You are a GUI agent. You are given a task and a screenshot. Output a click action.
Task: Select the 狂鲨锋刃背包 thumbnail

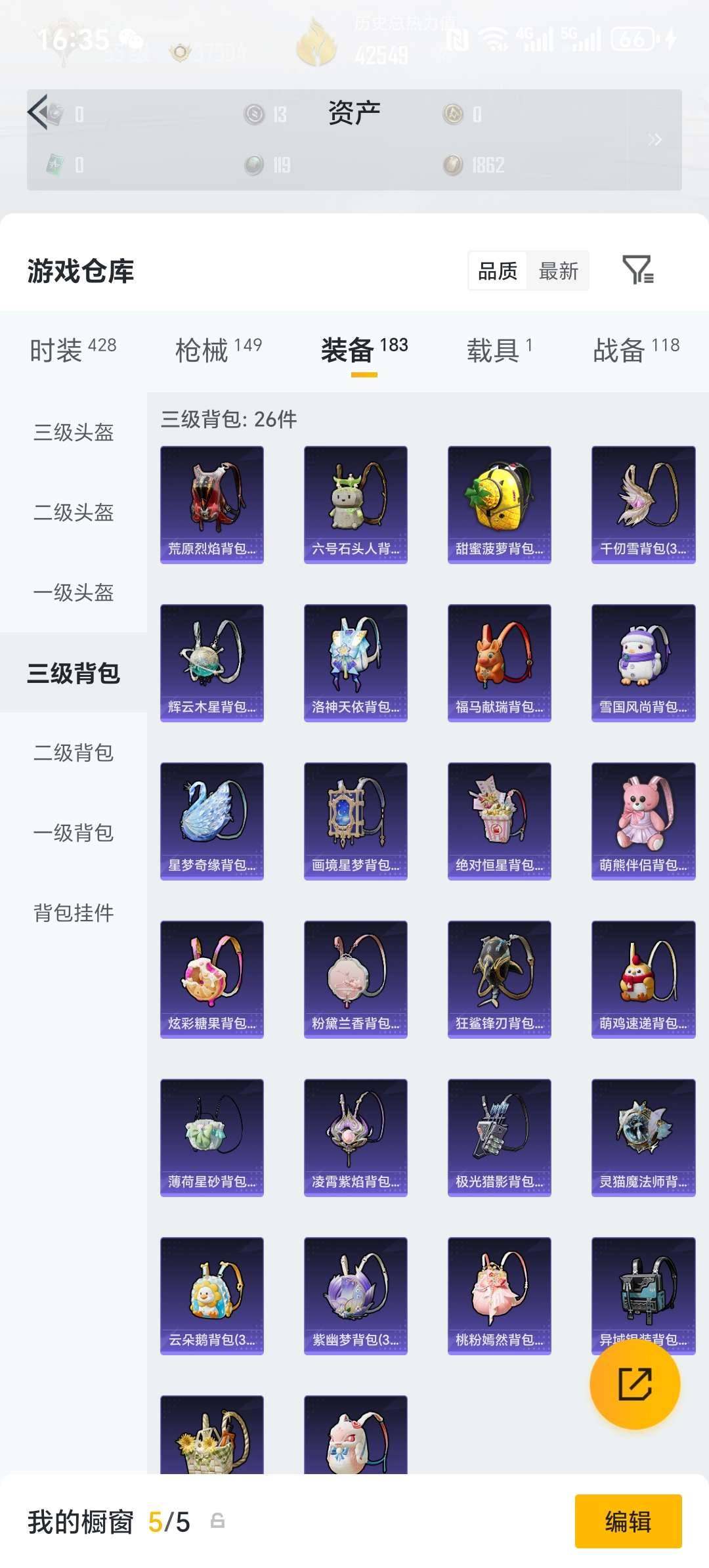499,978
